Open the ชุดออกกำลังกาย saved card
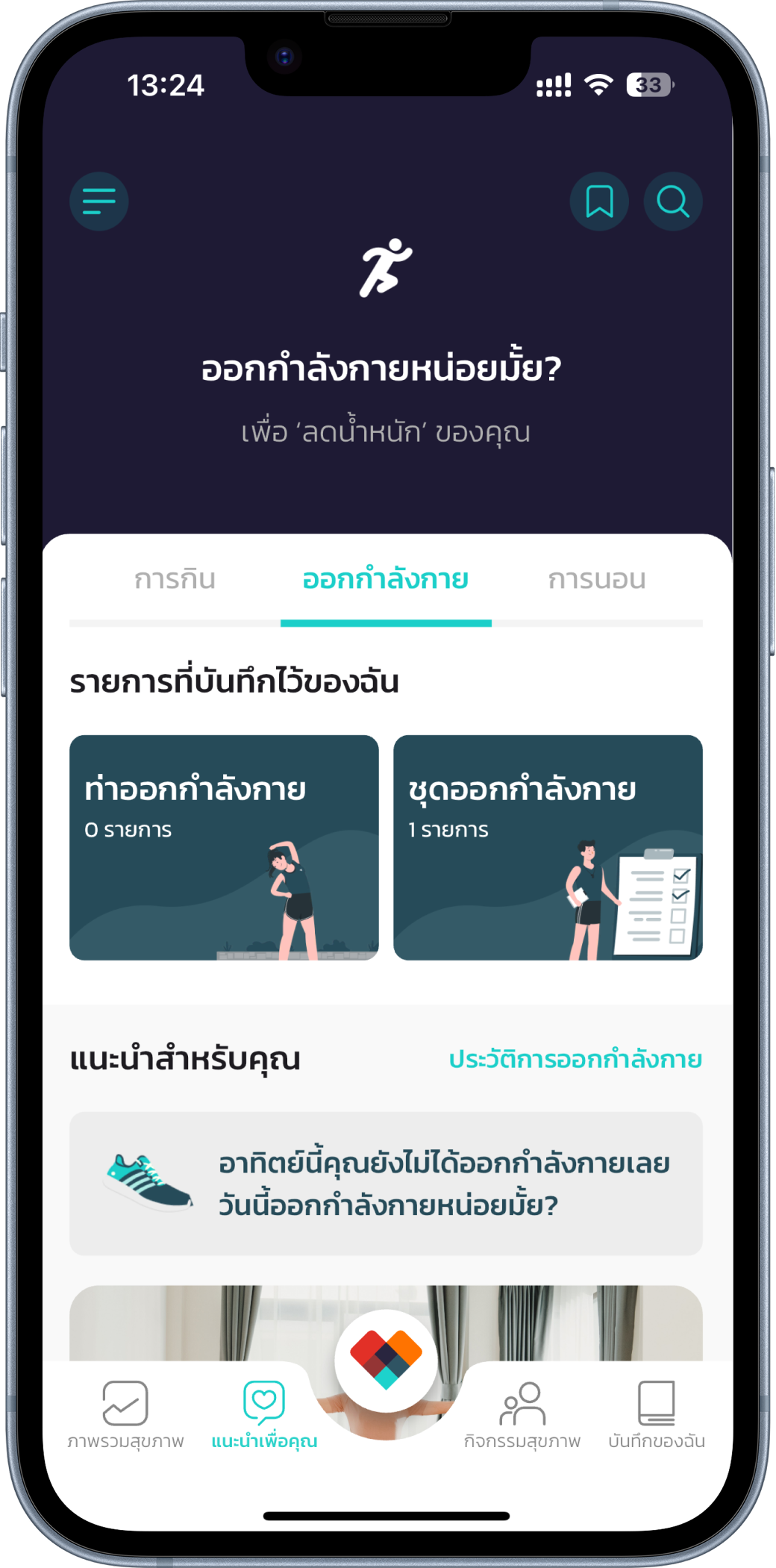 coord(548,847)
